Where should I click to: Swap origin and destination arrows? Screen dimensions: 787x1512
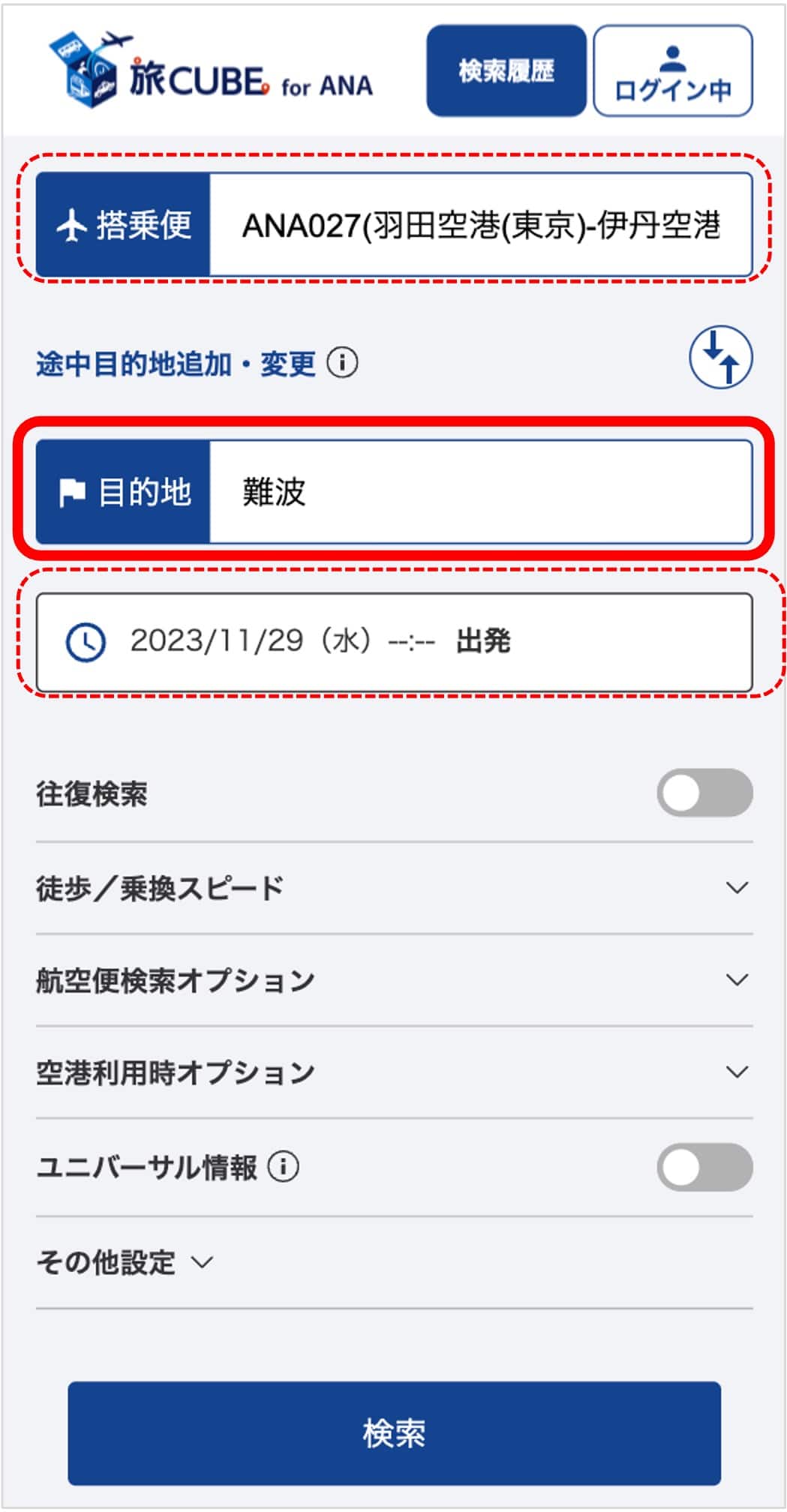720,357
